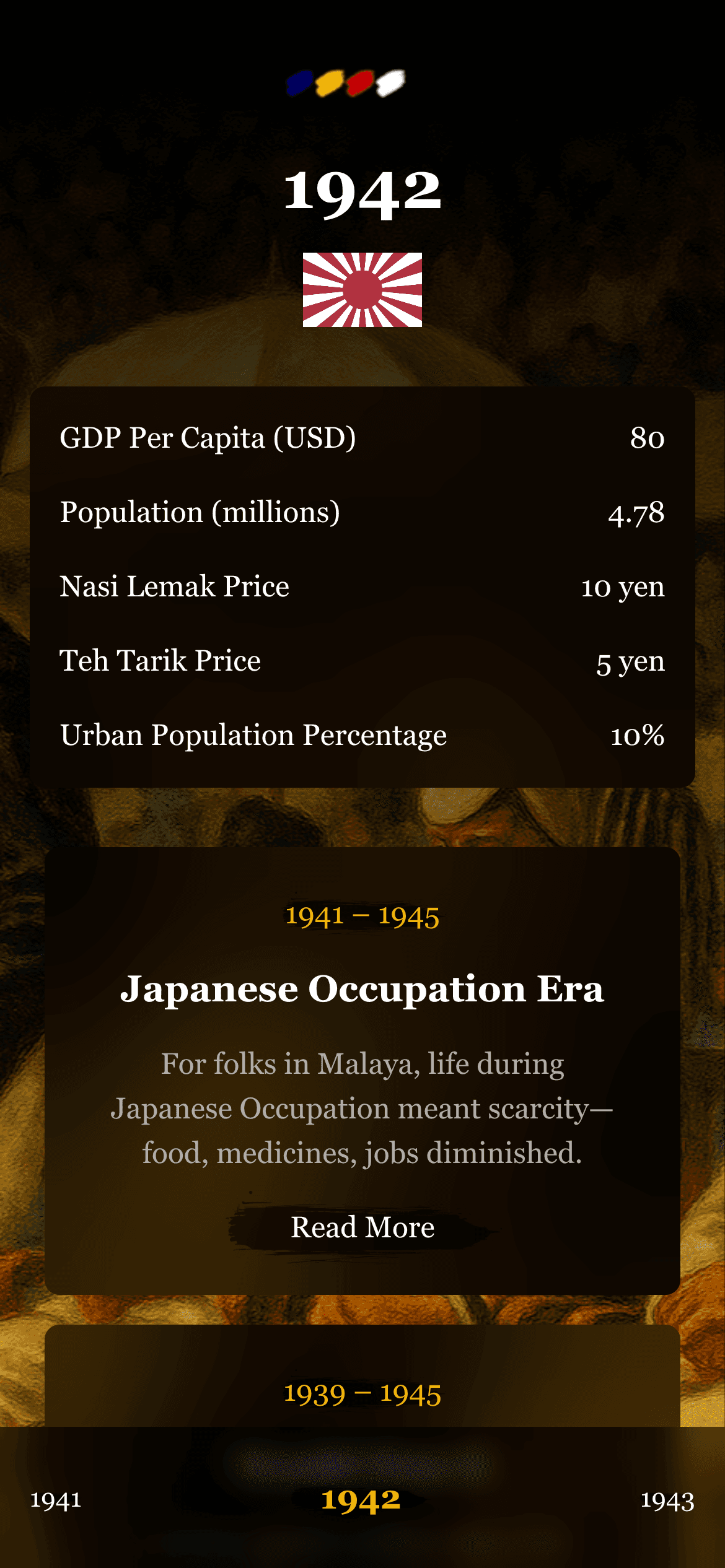Select the red paint stroke theme icon

pos(359,82)
